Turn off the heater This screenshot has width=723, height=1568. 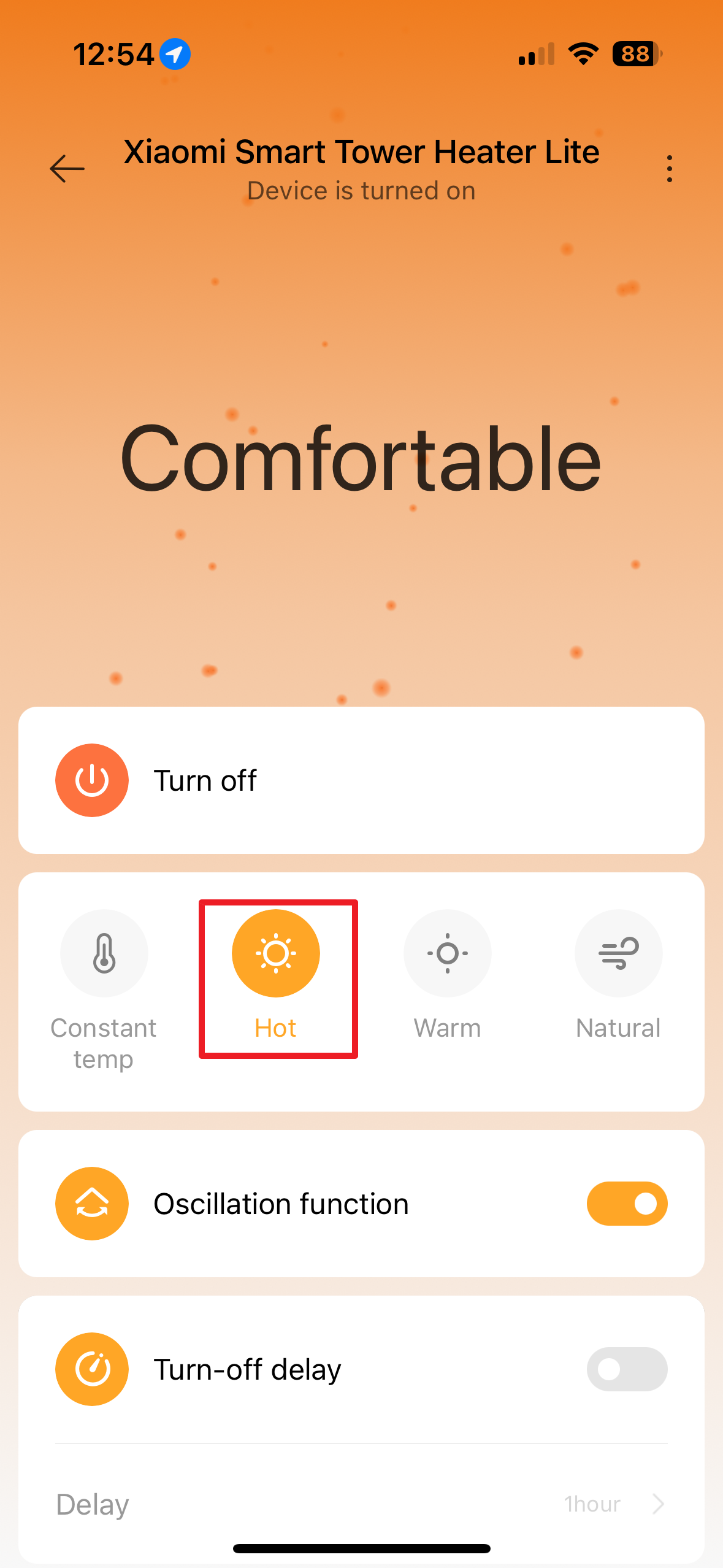[x=92, y=780]
